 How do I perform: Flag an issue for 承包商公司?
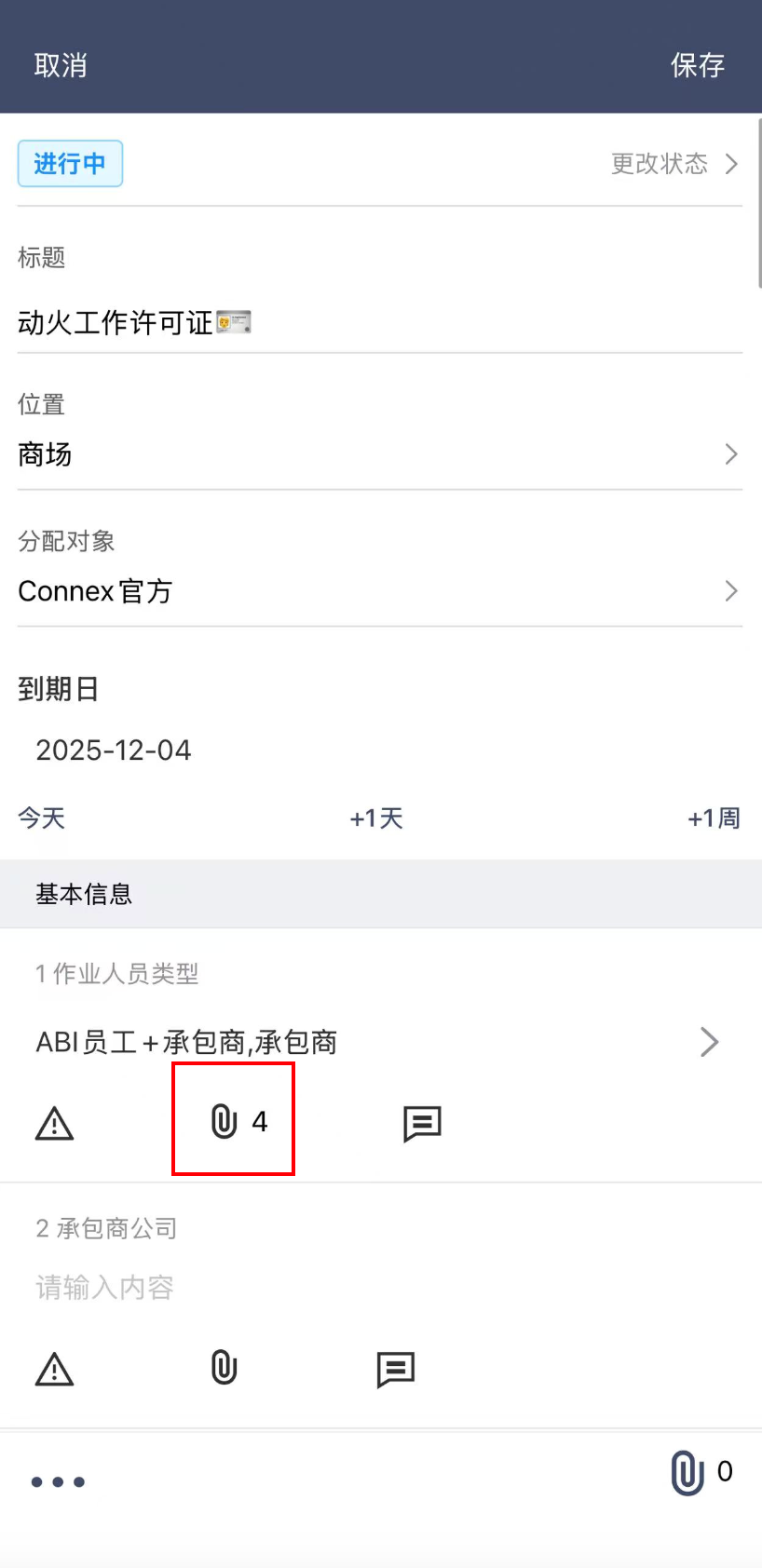[x=54, y=1370]
